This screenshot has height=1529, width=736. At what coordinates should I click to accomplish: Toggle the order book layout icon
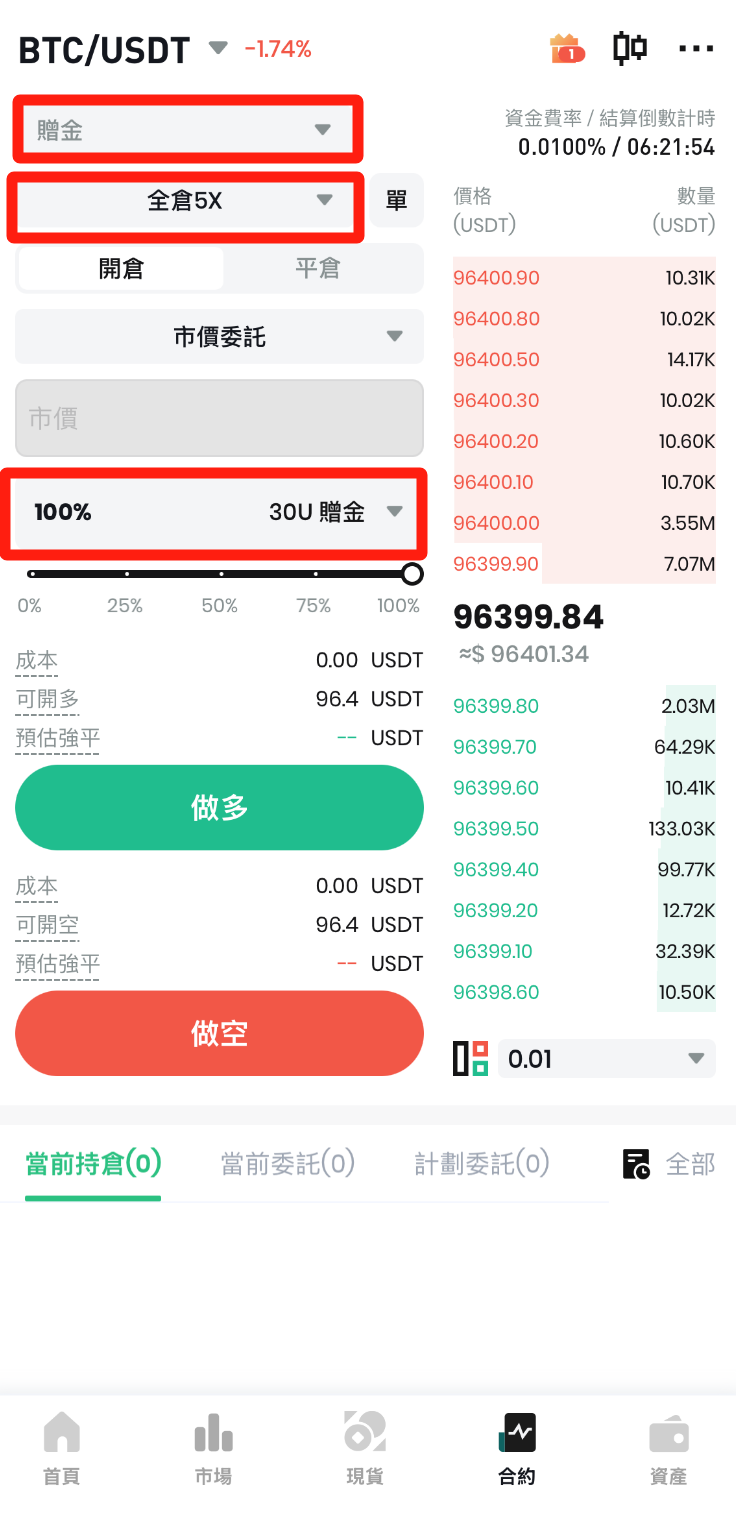[470, 1059]
